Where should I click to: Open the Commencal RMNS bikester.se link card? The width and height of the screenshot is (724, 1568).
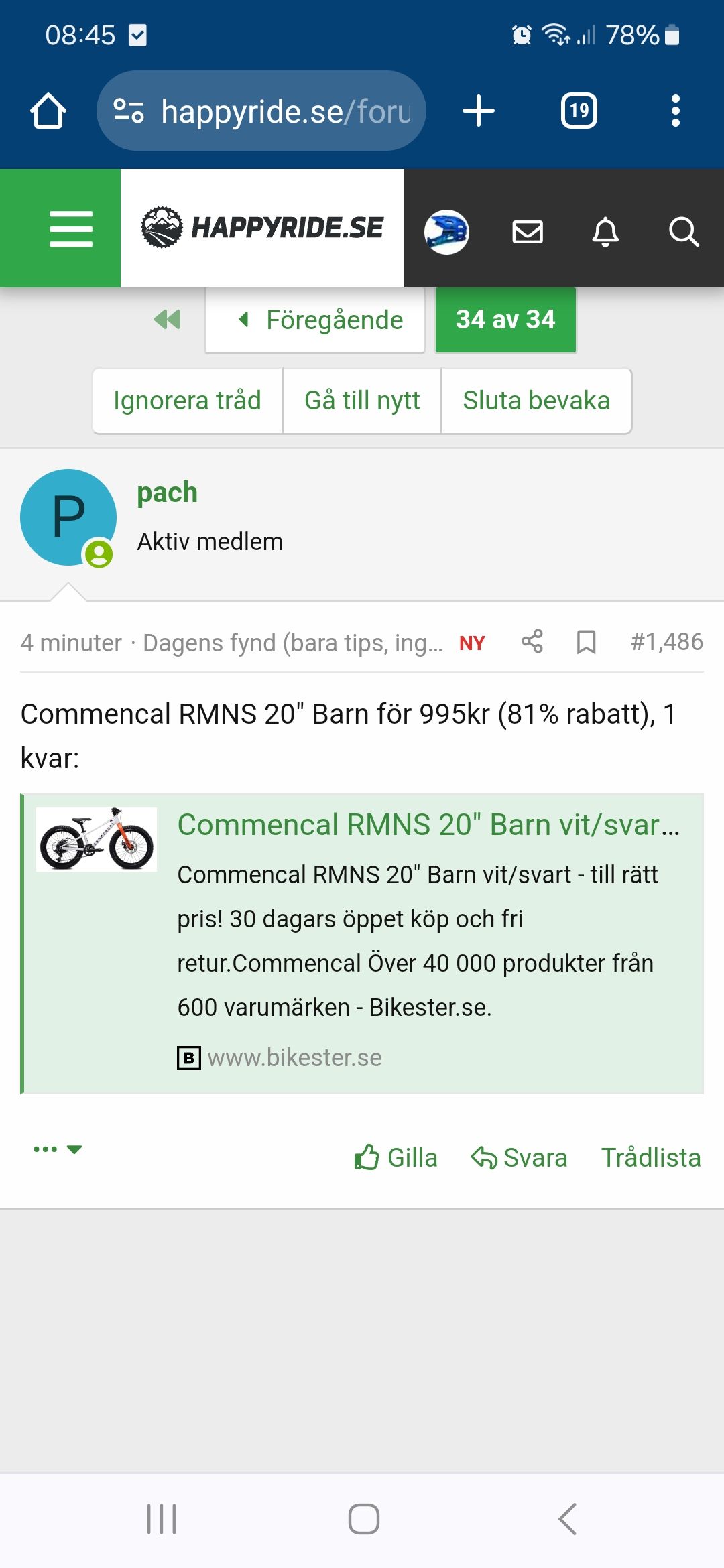point(428,825)
